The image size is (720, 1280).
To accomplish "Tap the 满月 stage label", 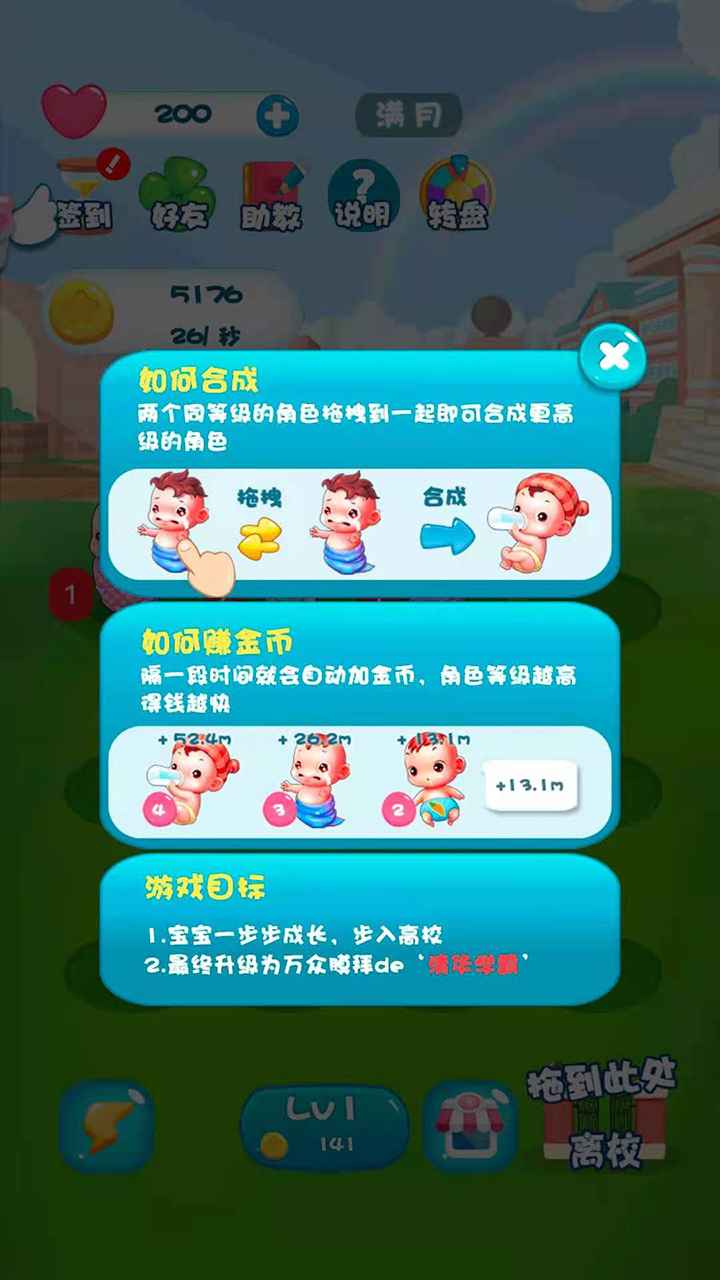I will click(x=408, y=116).
